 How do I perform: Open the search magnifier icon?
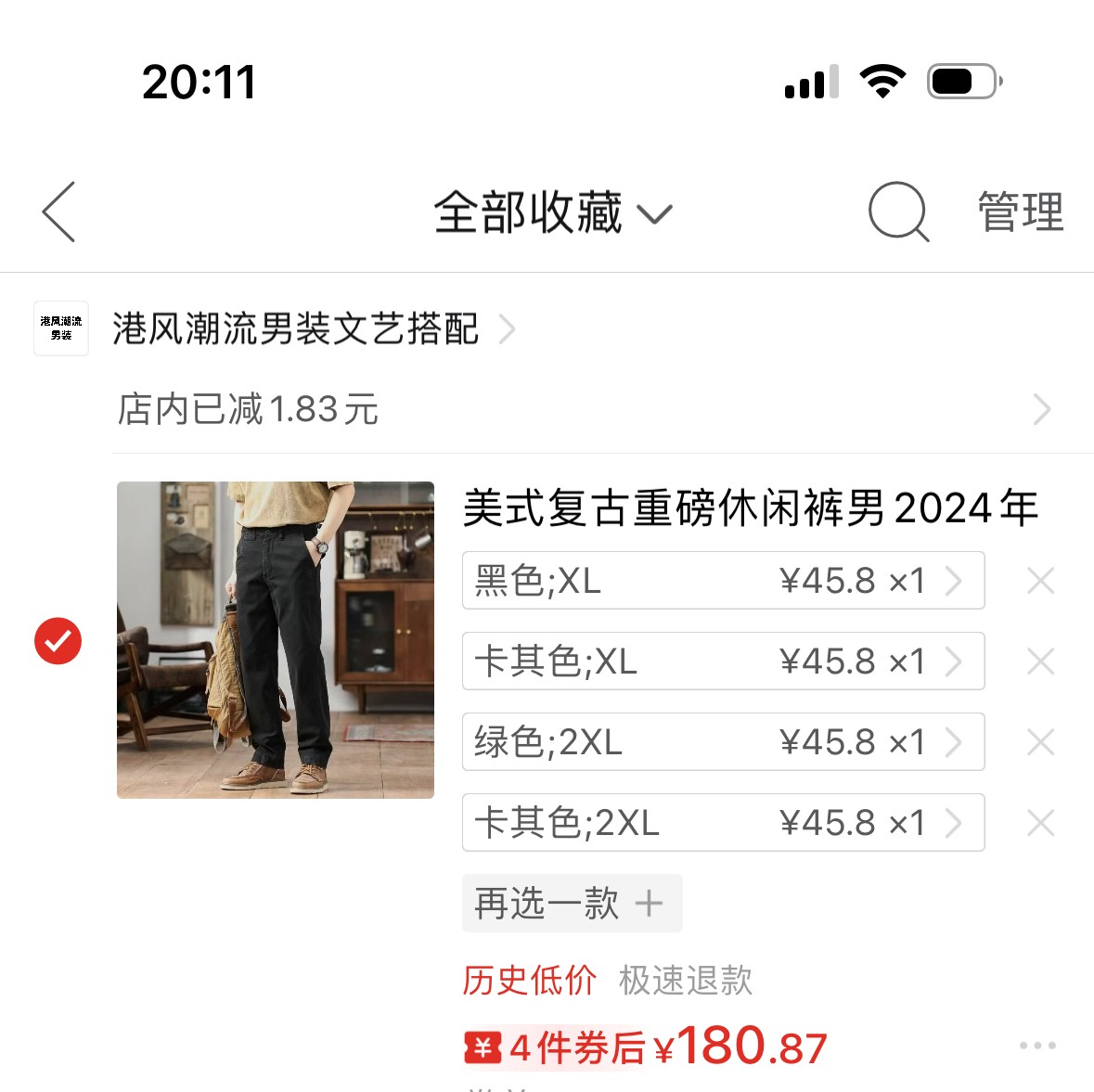[x=897, y=212]
